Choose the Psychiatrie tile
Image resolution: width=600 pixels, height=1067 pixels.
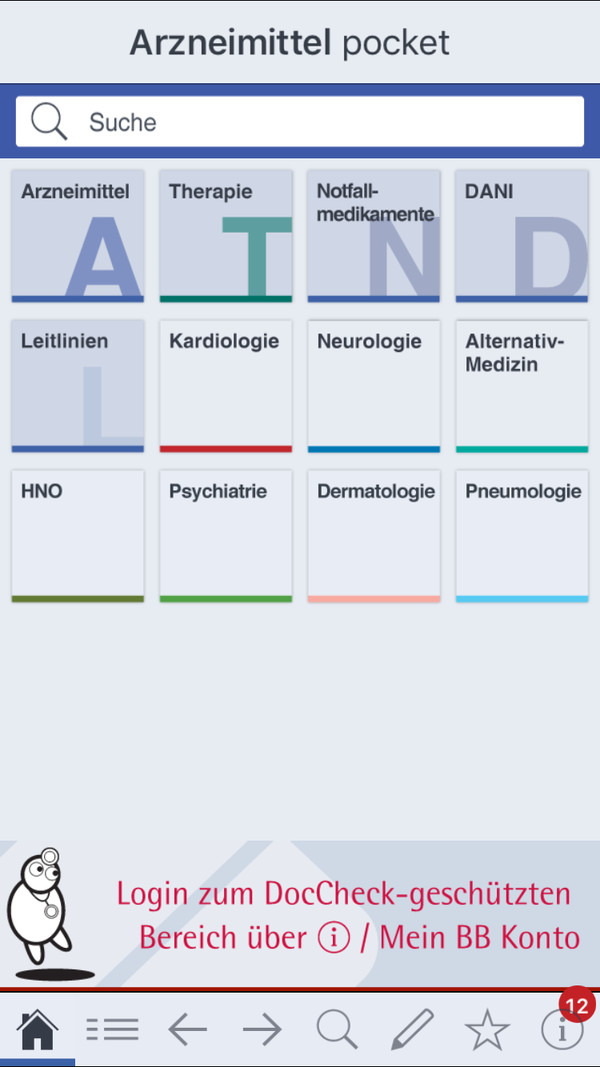click(226, 536)
